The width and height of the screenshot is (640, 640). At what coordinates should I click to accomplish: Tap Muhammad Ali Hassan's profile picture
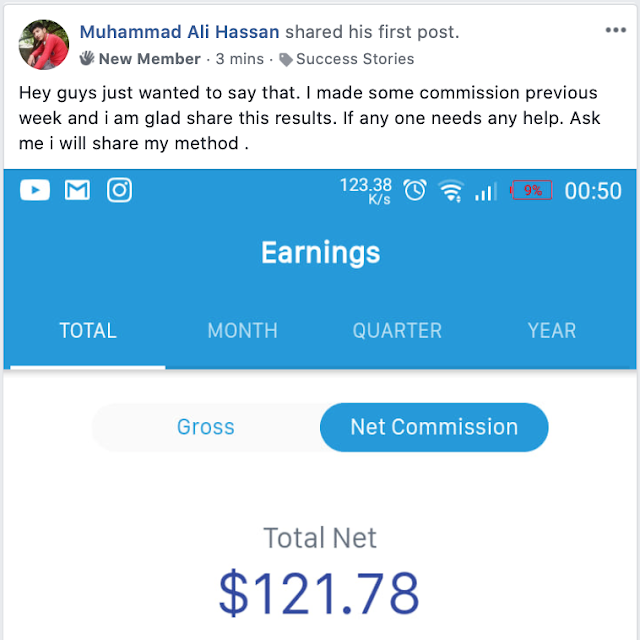pos(44,45)
